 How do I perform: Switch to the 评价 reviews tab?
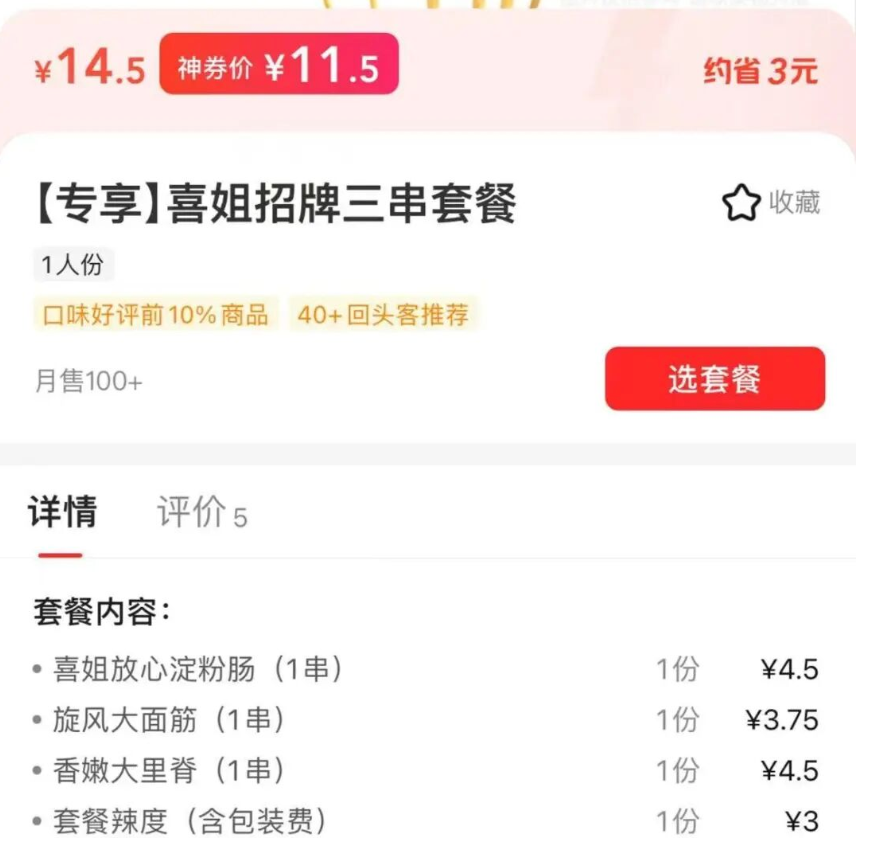201,513
